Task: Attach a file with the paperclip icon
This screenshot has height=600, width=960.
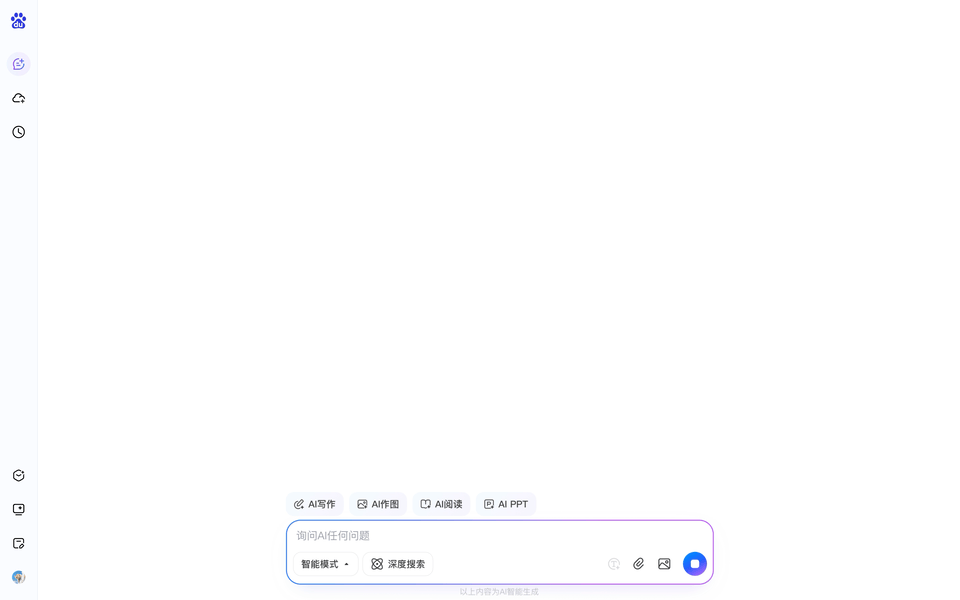Action: [x=639, y=564]
